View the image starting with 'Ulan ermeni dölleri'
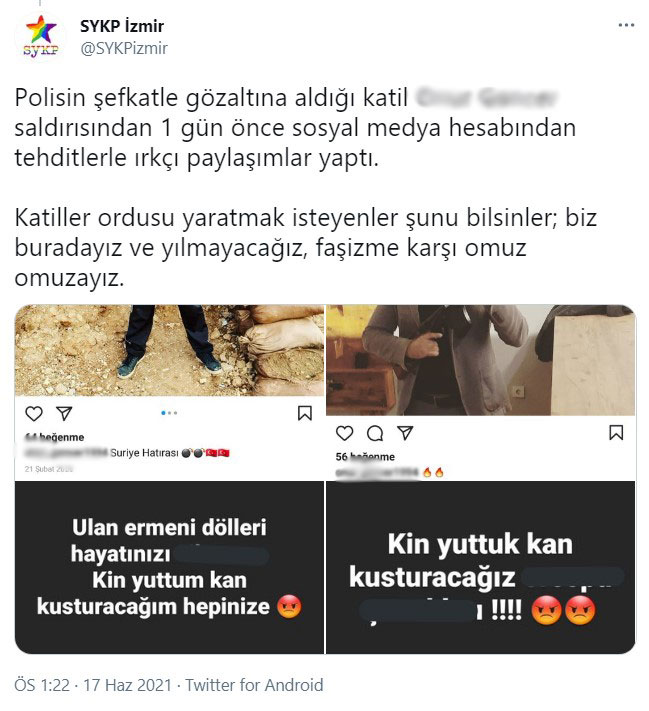649x711 pixels. tap(169, 566)
